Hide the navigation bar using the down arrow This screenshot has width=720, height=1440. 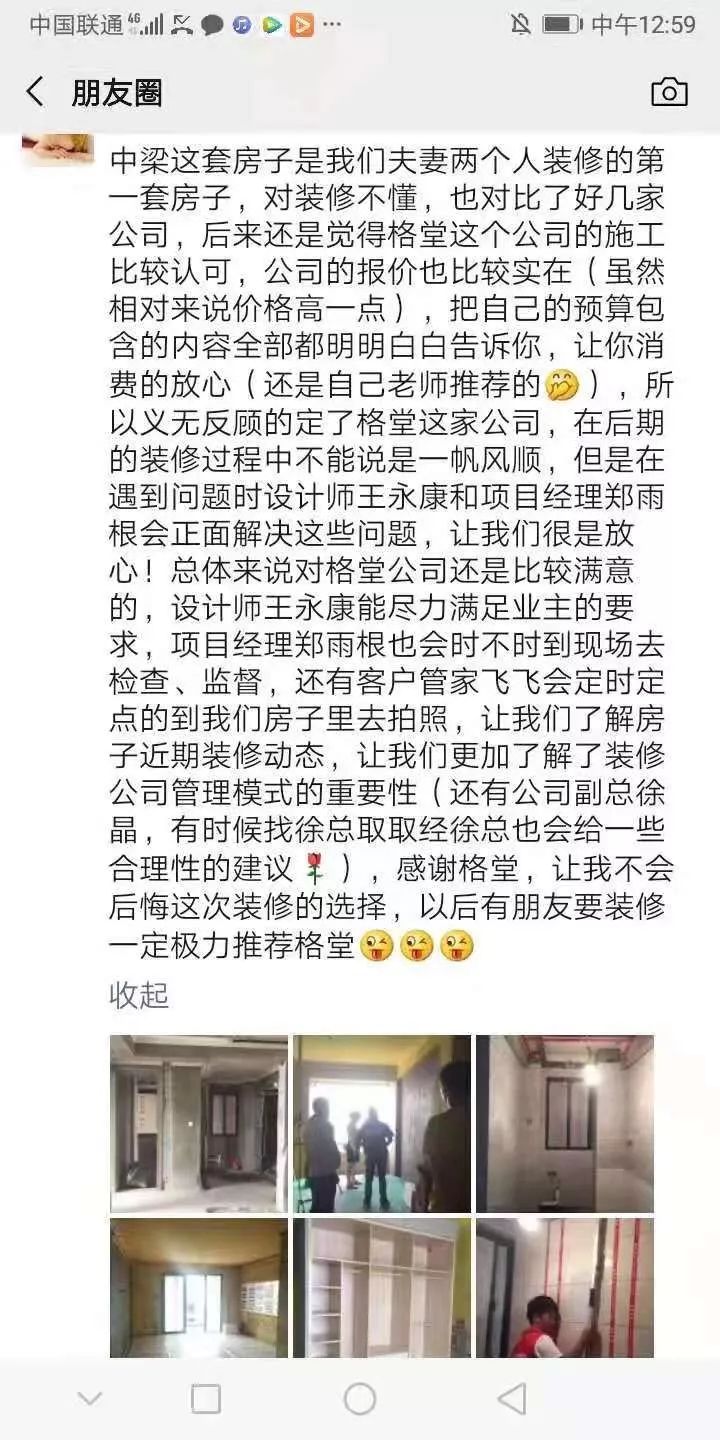[x=90, y=1399]
